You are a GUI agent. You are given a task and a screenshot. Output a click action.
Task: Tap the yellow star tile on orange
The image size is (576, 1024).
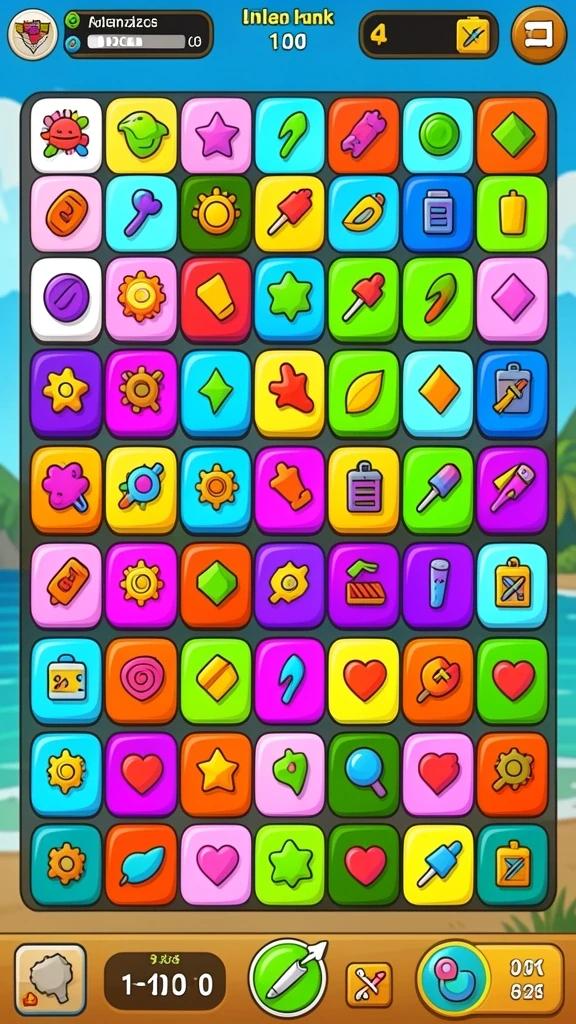click(216, 773)
